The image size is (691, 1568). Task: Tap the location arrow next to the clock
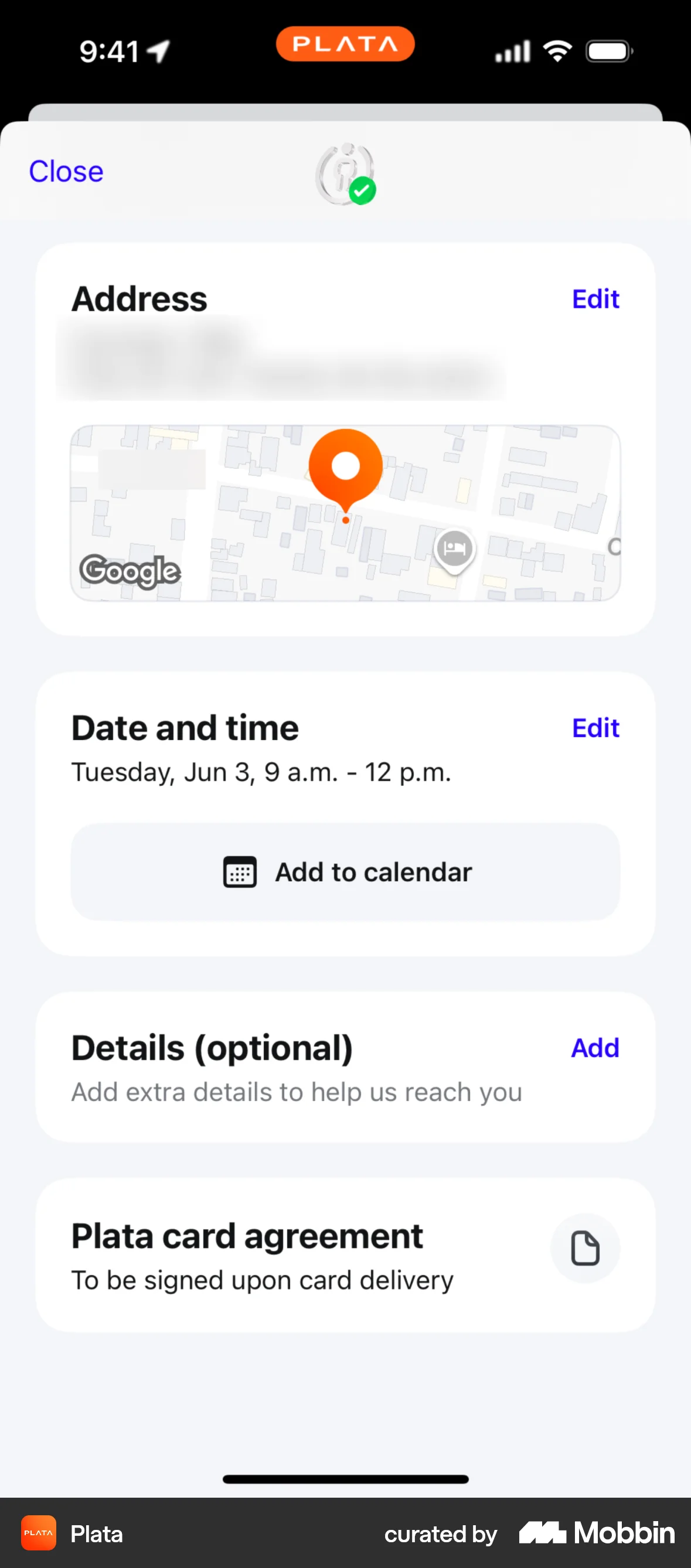click(158, 51)
